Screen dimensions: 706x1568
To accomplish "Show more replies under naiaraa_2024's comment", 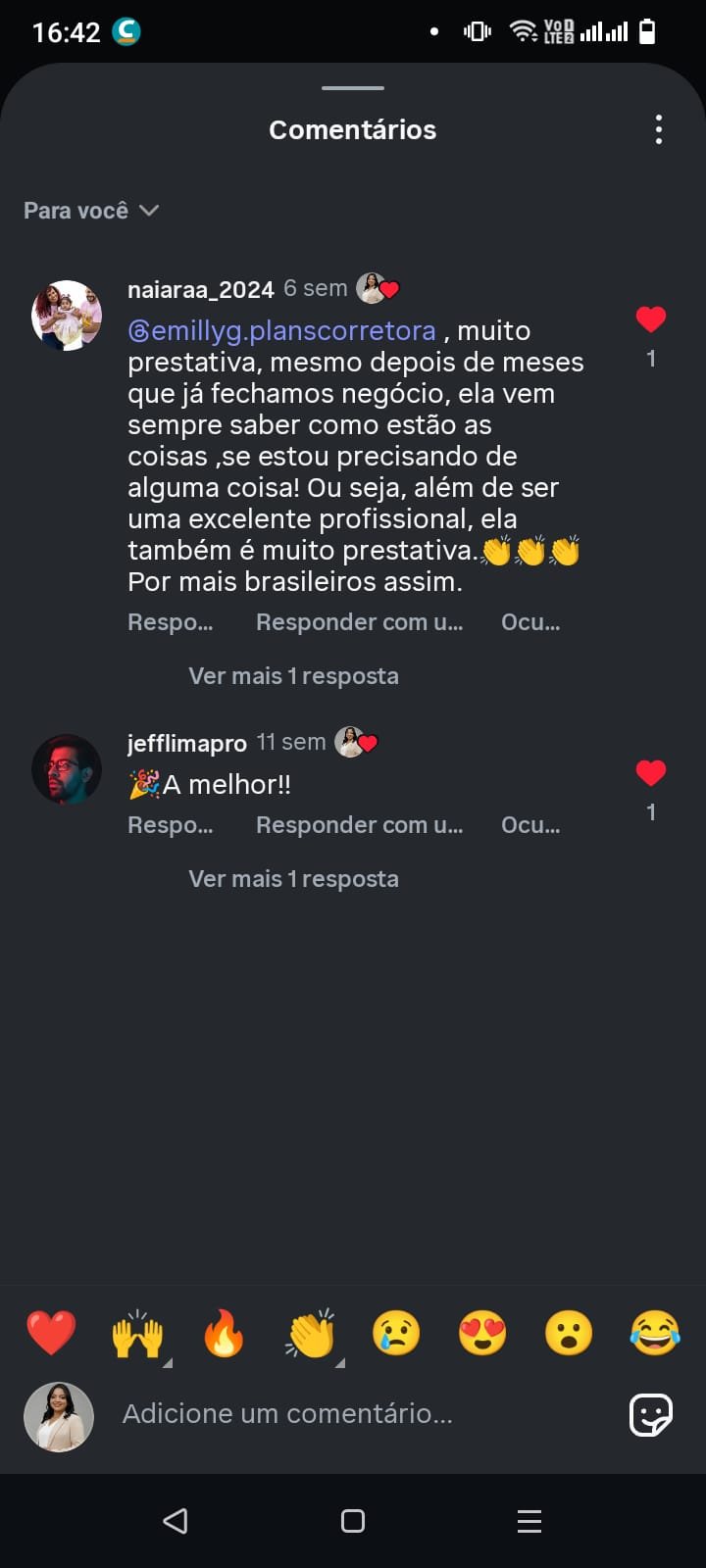I will [x=293, y=676].
